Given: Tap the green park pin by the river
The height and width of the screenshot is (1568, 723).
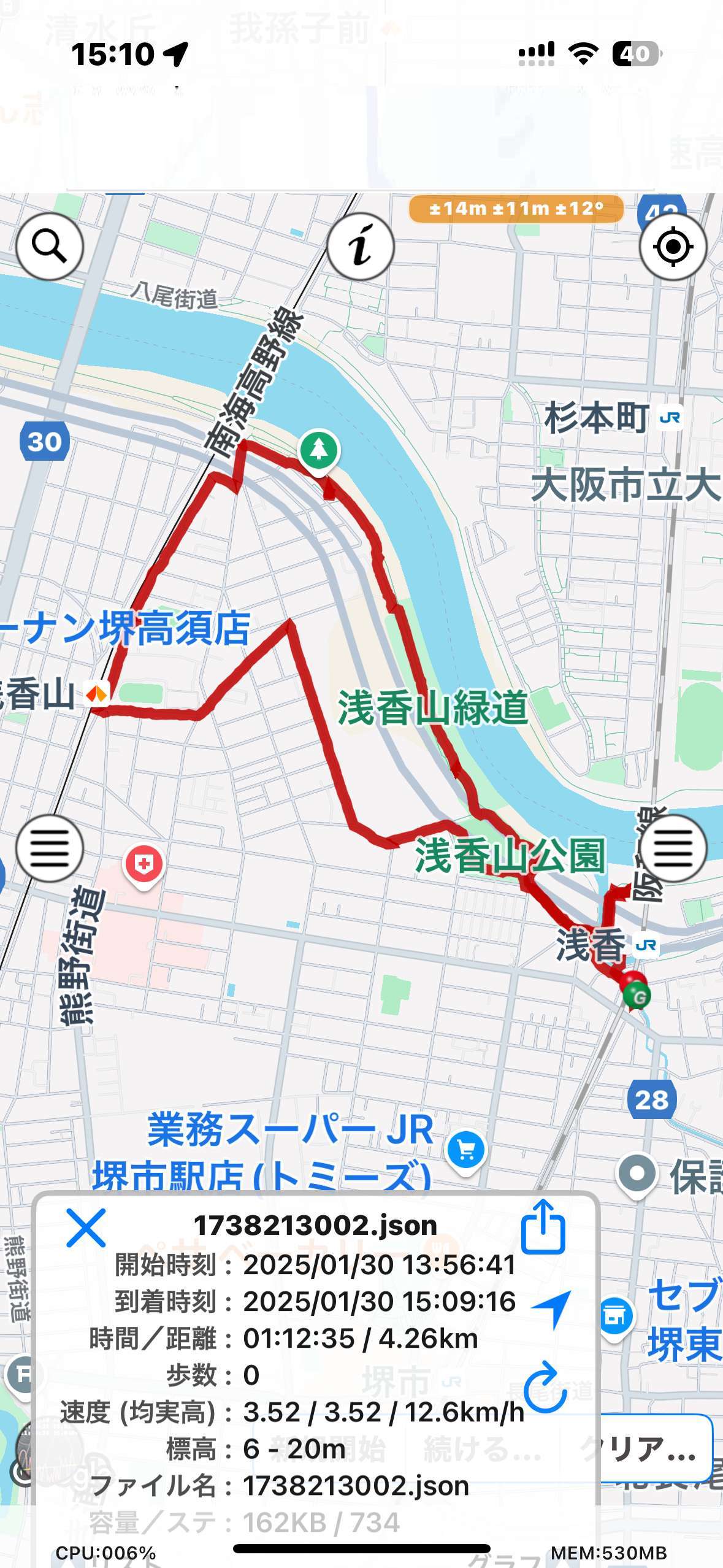Looking at the screenshot, I should click(x=318, y=451).
